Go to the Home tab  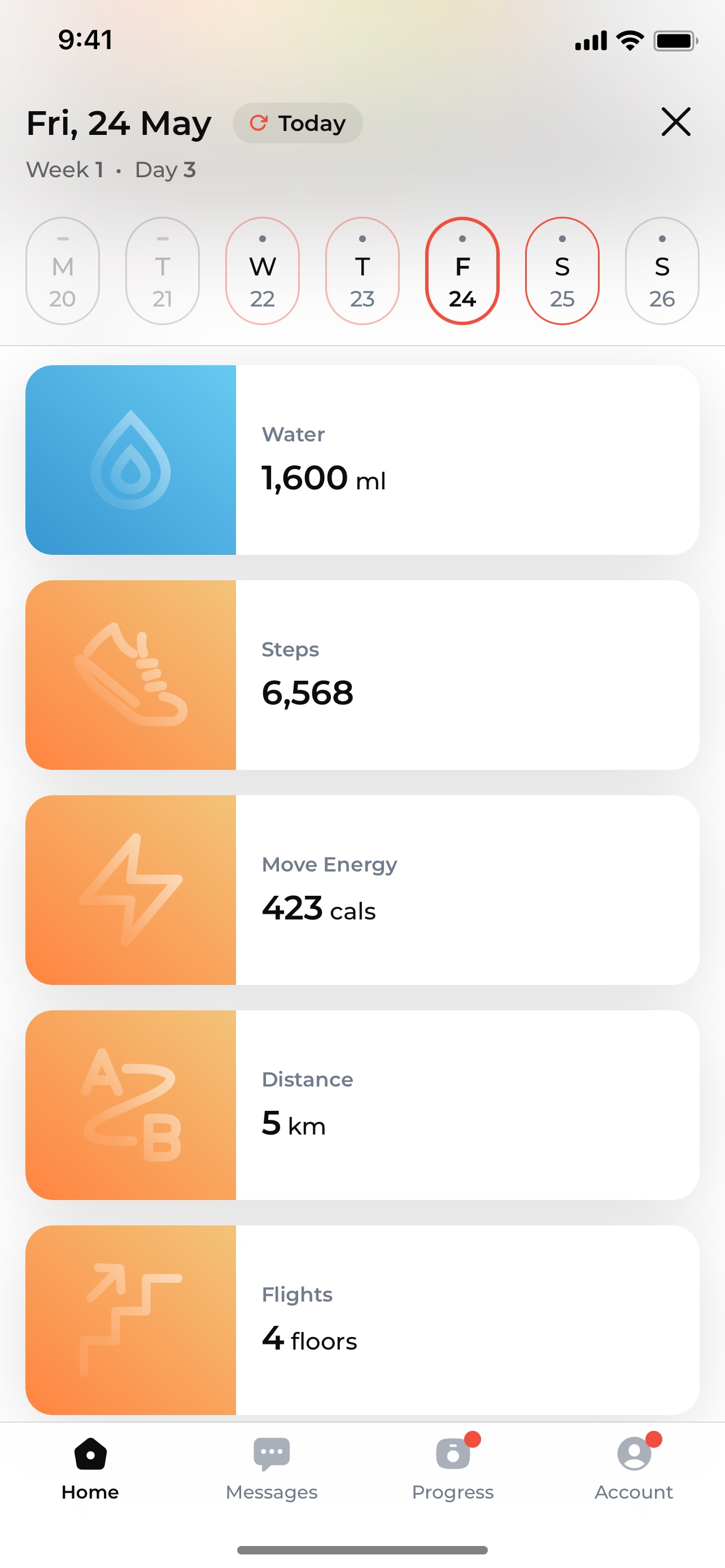[x=90, y=1469]
